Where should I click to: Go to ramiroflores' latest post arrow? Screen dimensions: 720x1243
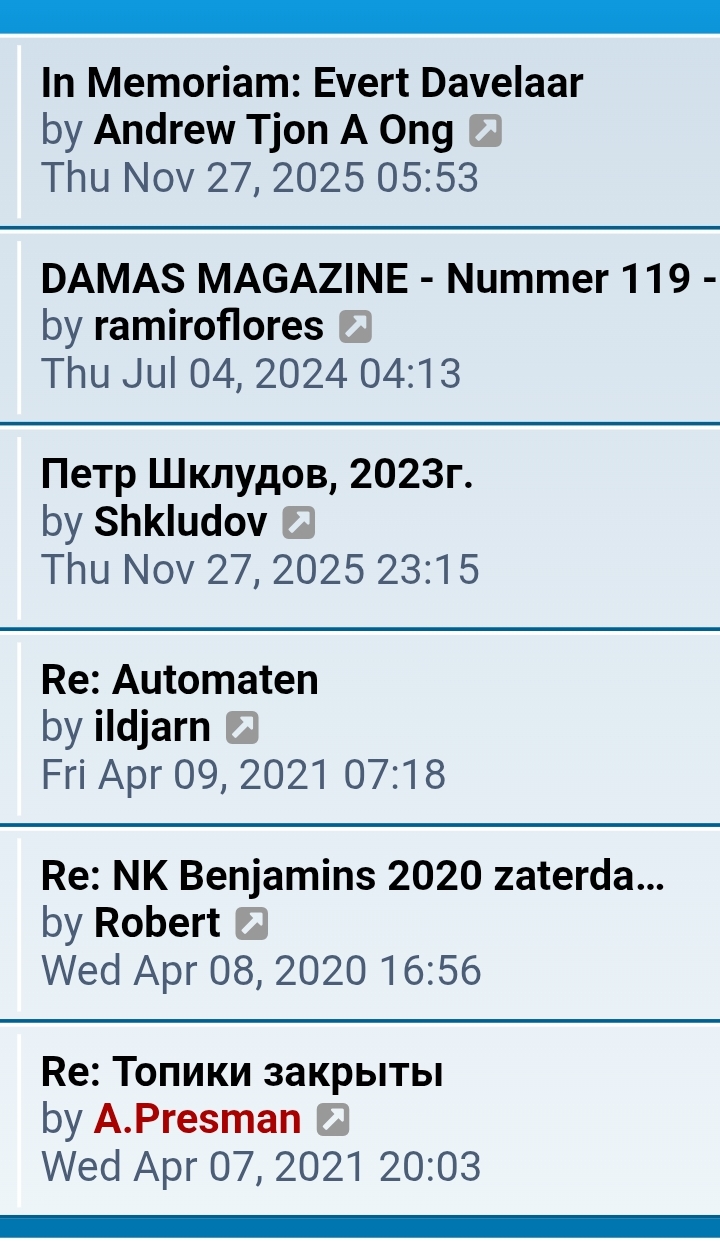356,327
